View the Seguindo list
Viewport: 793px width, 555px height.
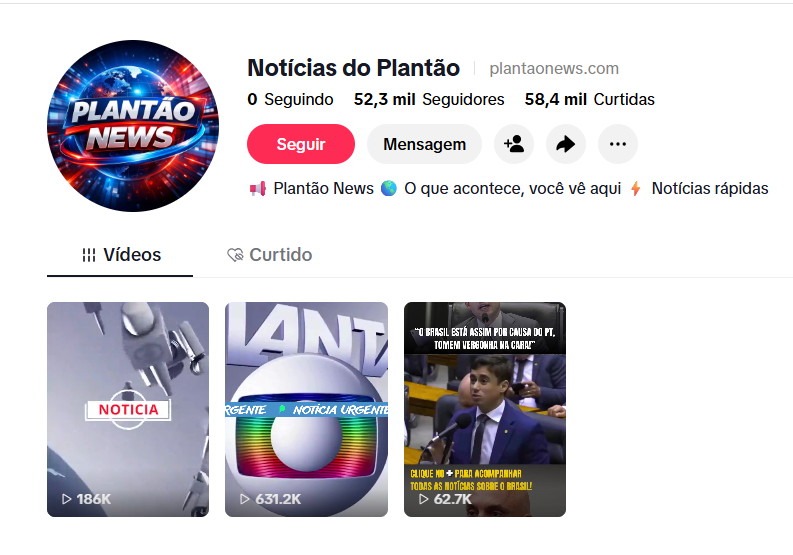(290, 99)
